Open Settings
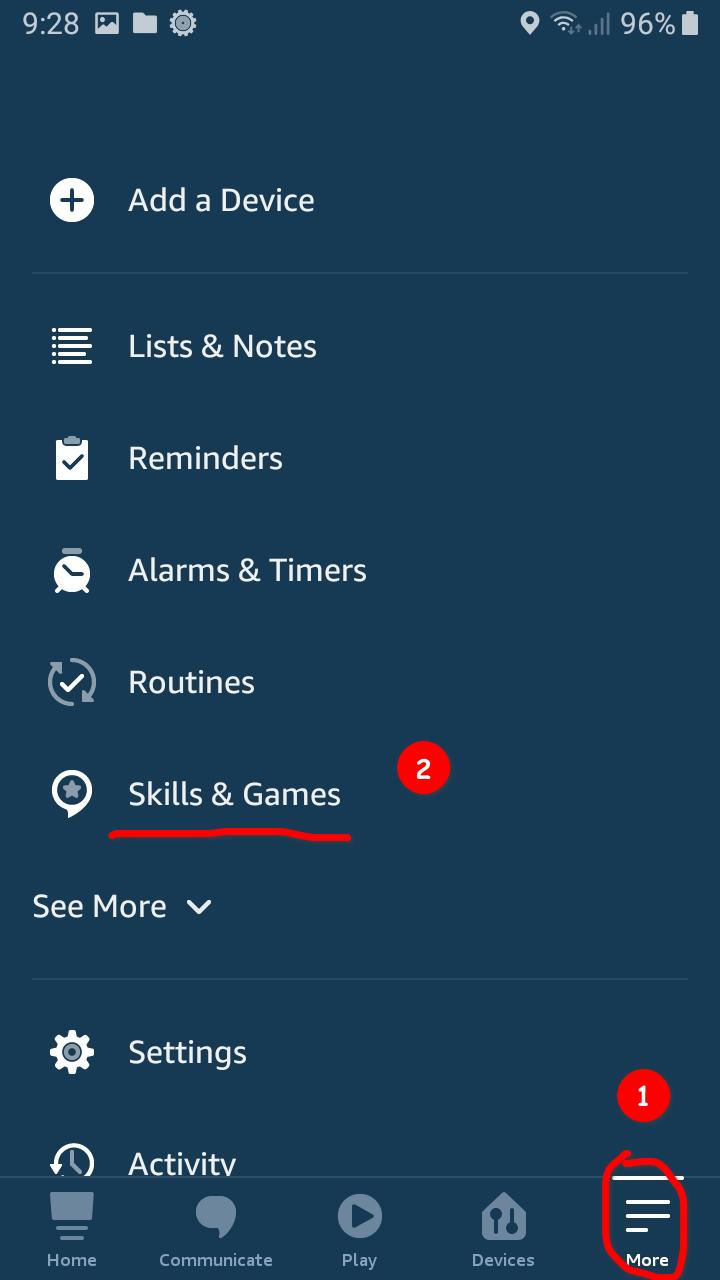 pyautogui.click(x=360, y=1052)
